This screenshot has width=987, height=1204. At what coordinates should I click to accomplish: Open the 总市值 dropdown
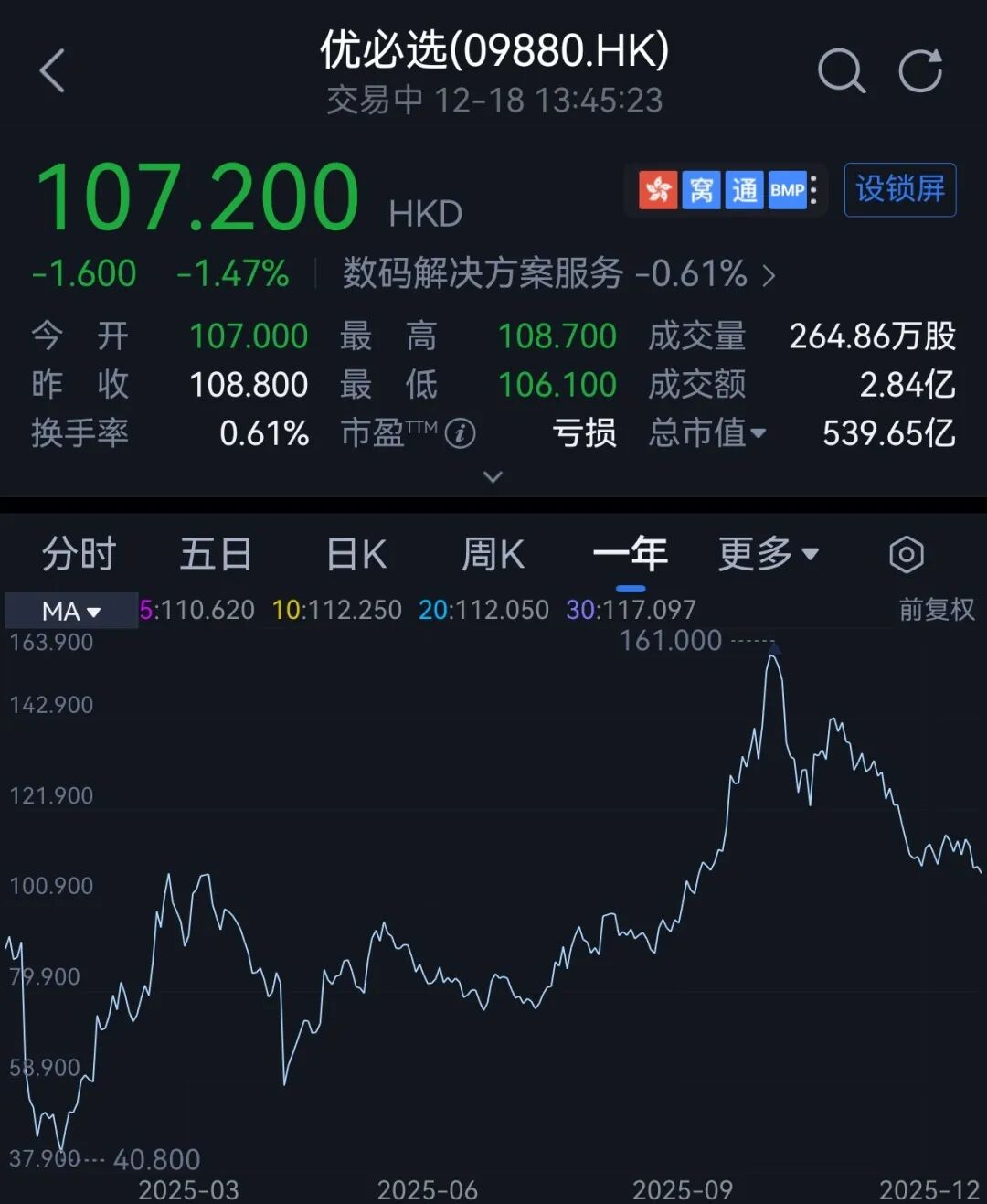click(x=707, y=433)
